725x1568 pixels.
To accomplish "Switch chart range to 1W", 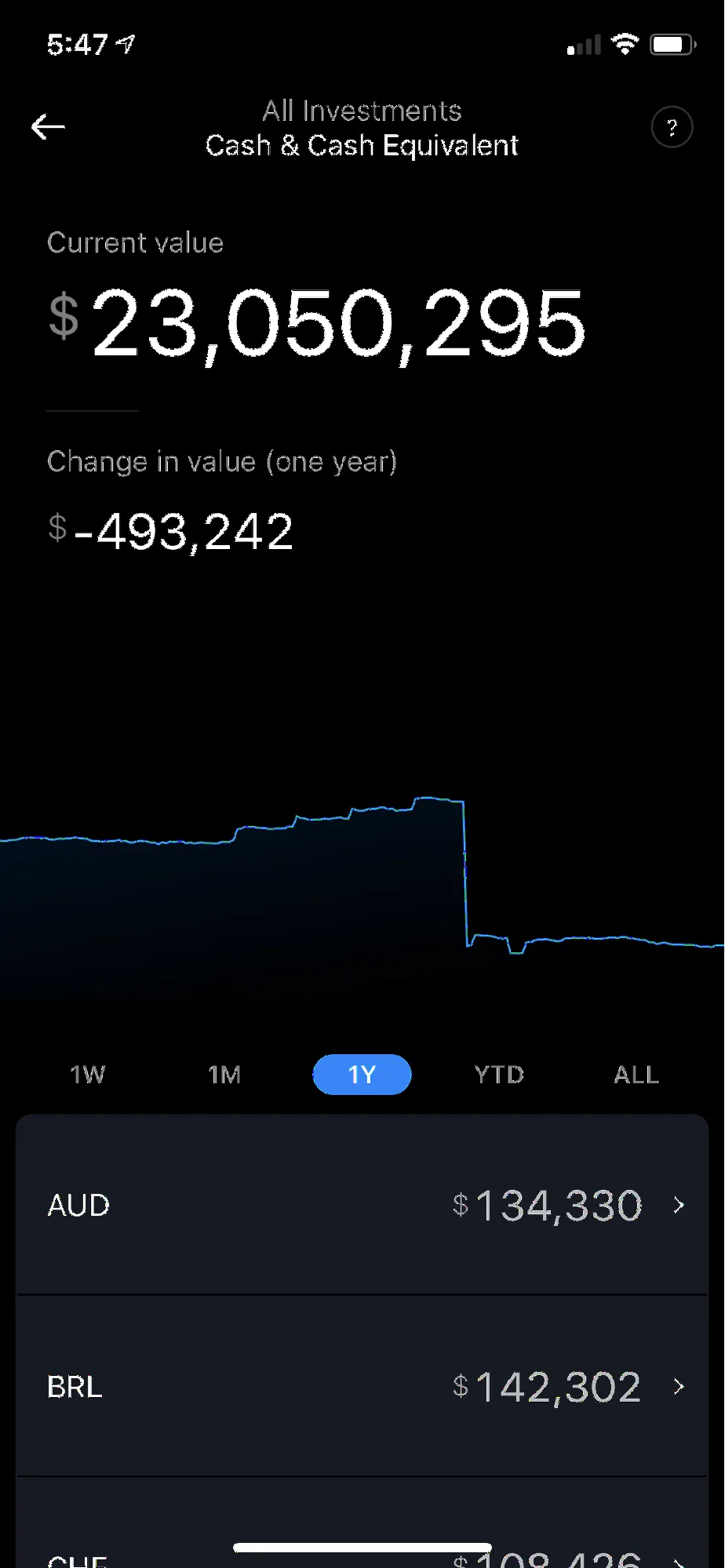I will pyautogui.click(x=87, y=1075).
